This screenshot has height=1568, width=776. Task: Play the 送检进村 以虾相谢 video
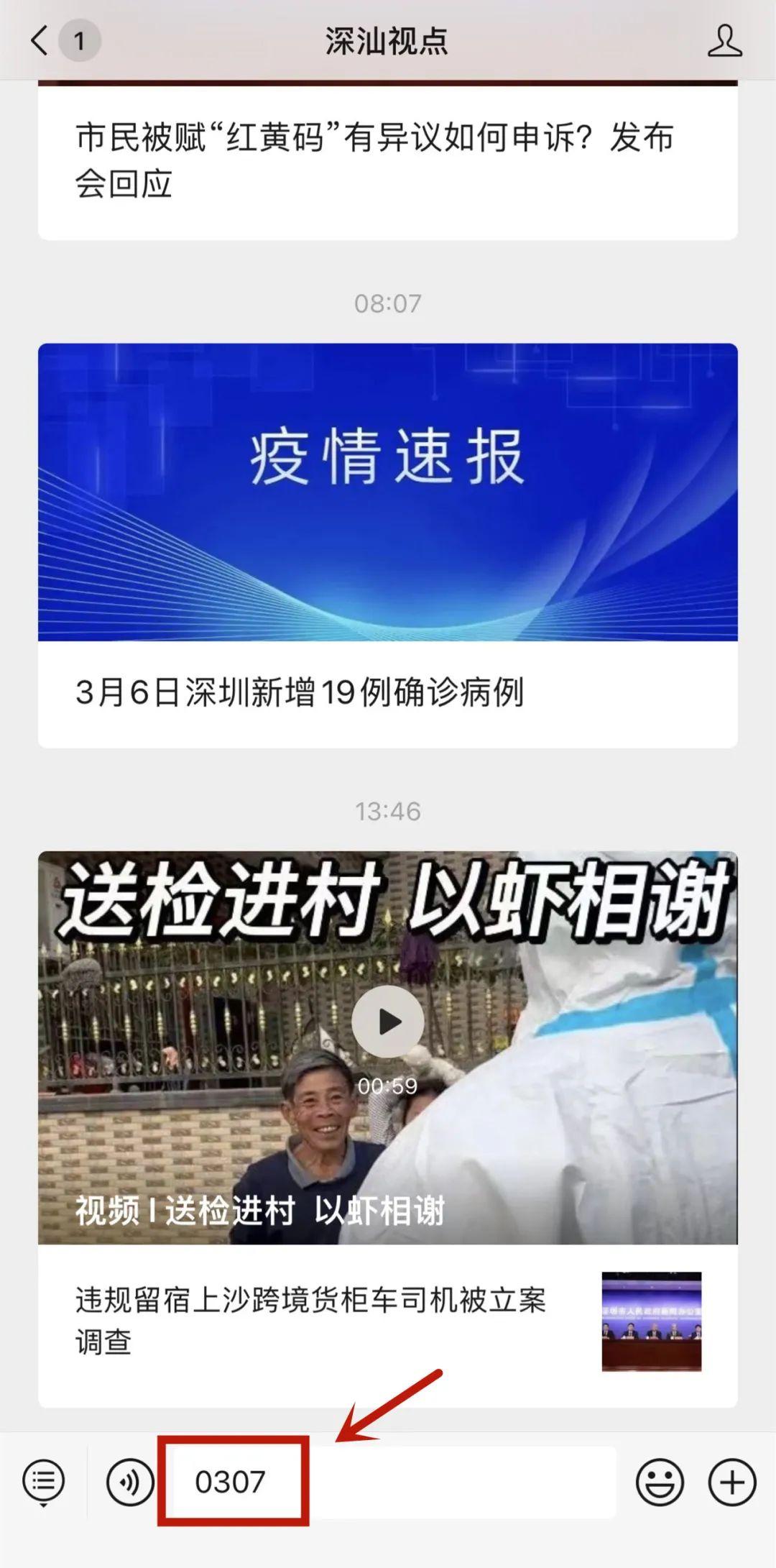387,1022
